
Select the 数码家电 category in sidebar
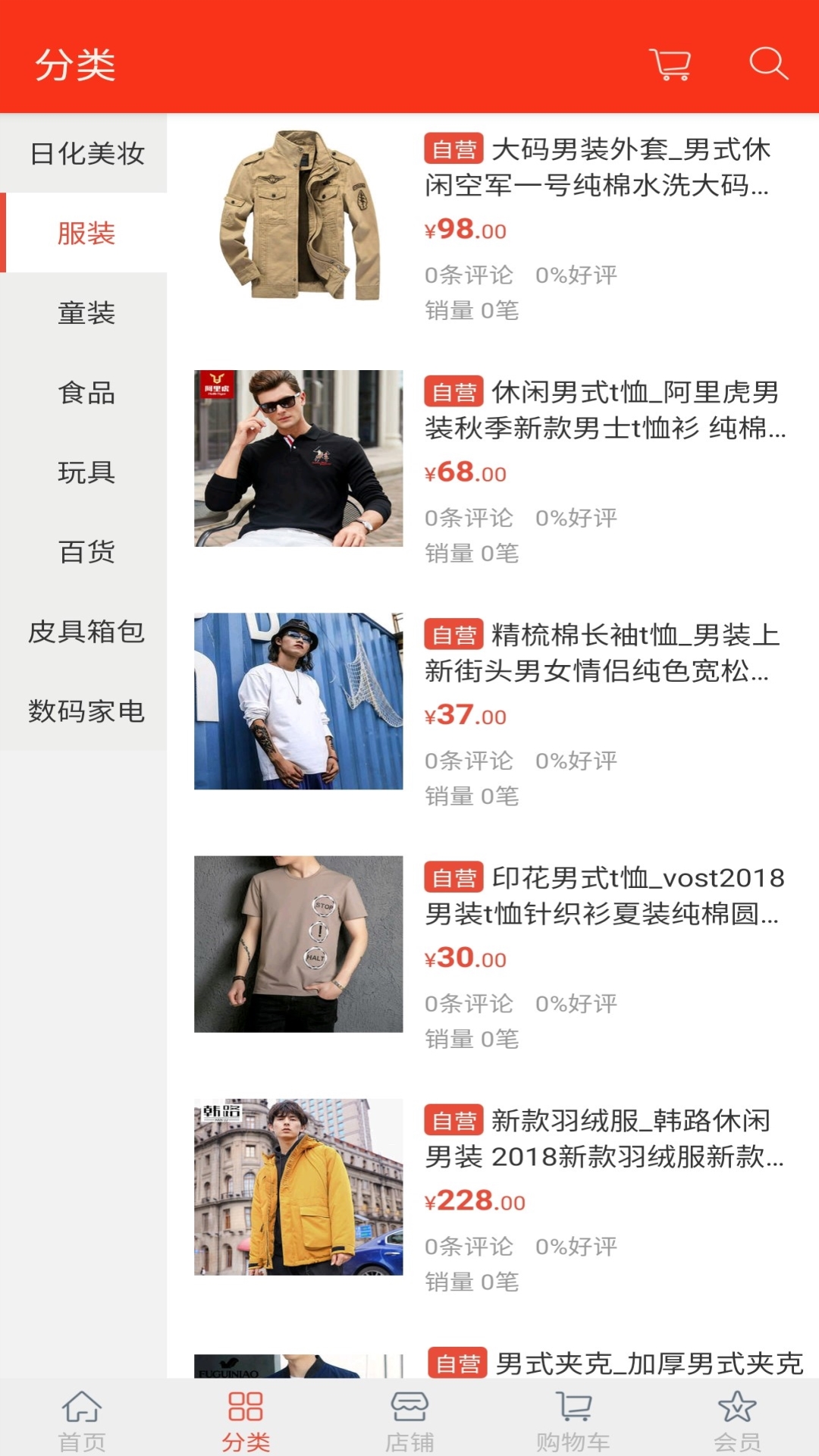(x=86, y=713)
